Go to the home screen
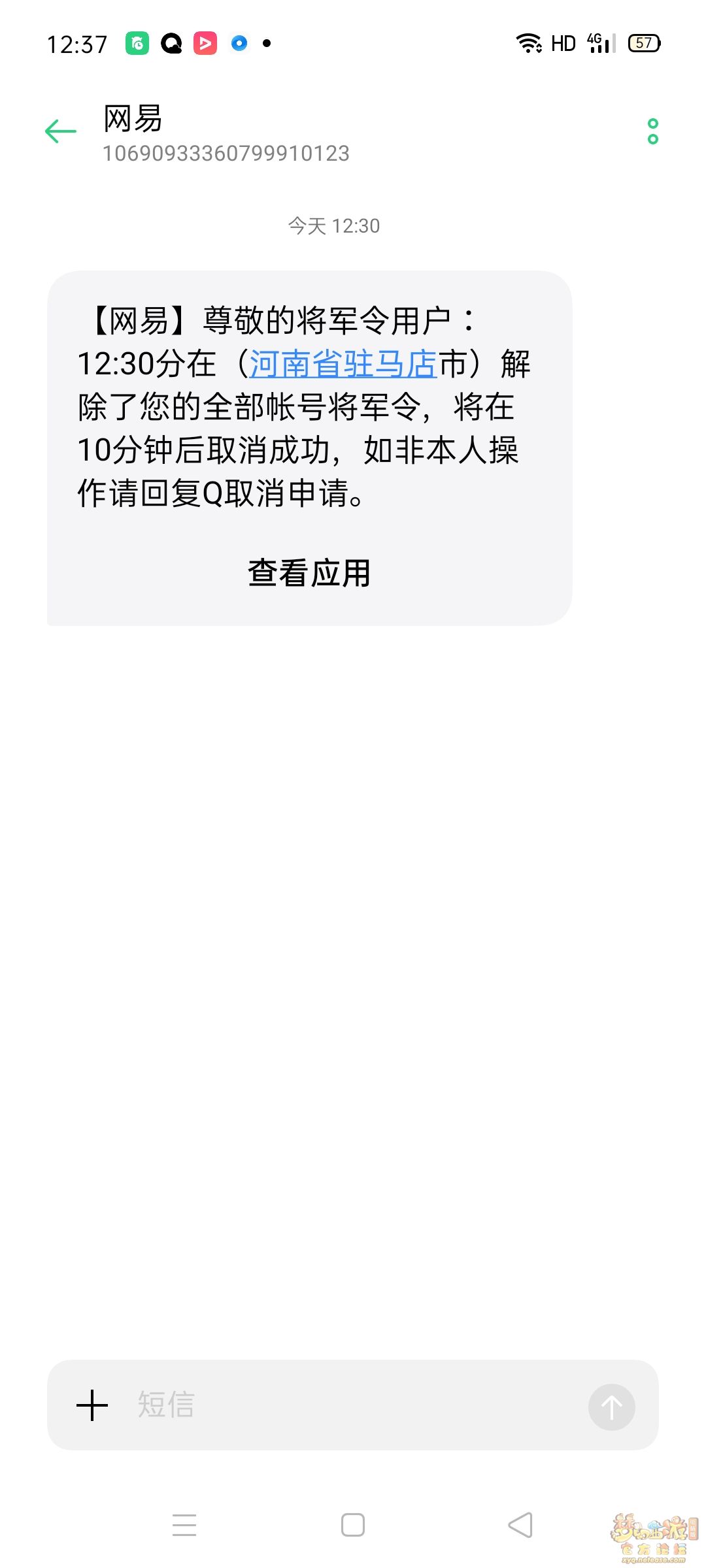 tap(353, 1525)
